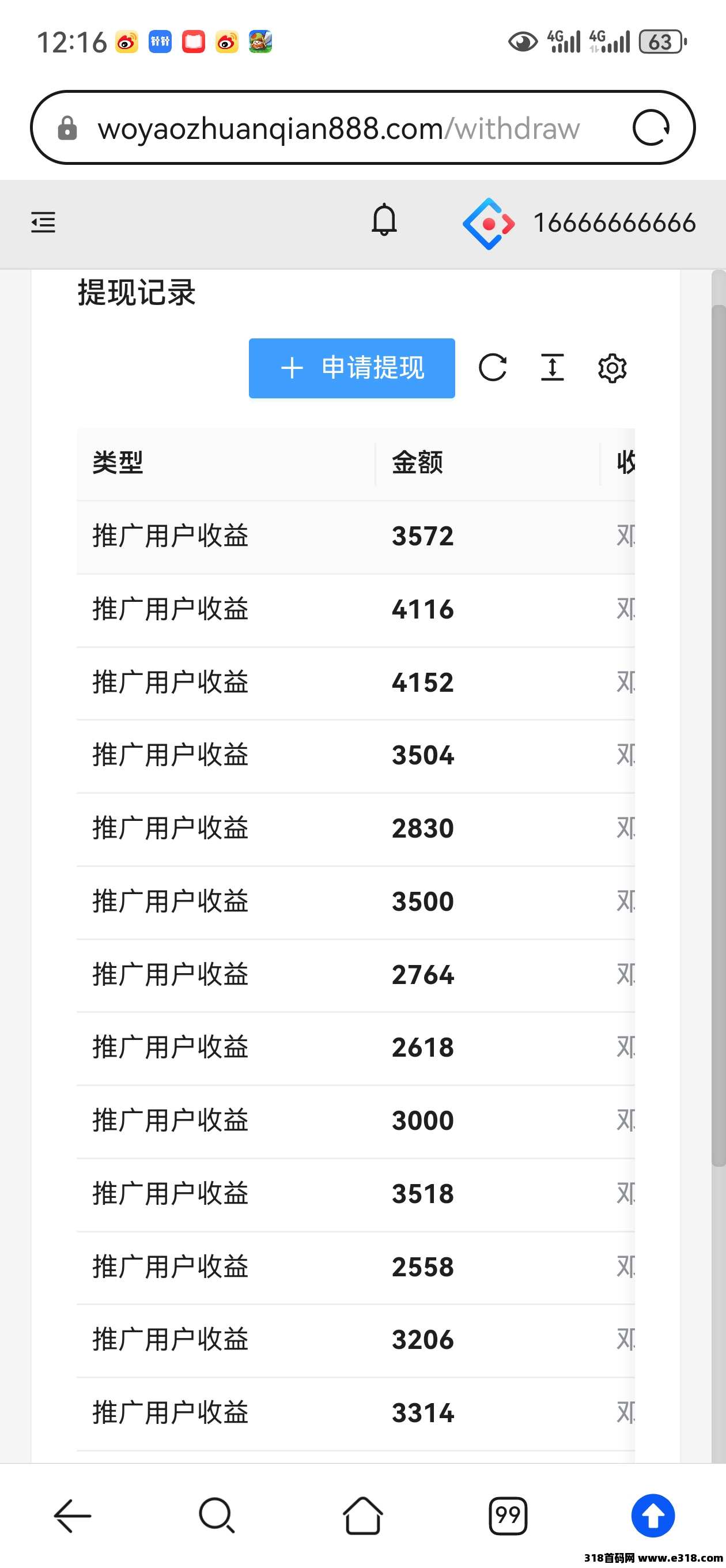
Task: Open the table density setting icon
Action: tap(552, 368)
